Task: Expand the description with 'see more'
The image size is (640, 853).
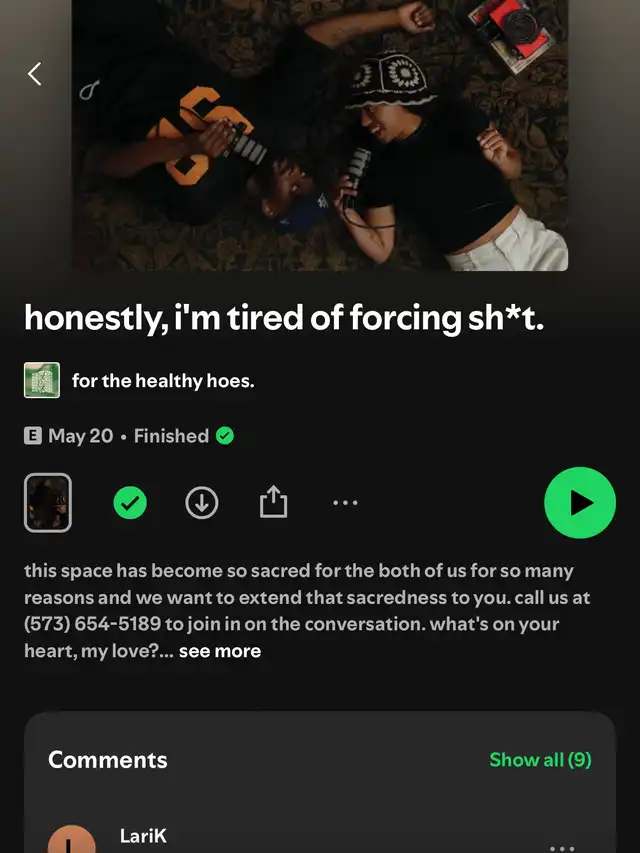Action: coord(220,651)
